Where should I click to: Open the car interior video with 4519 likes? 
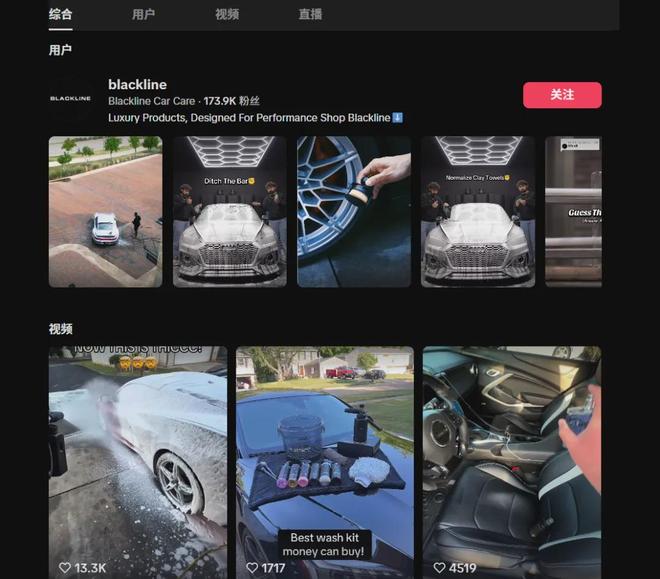click(x=511, y=460)
